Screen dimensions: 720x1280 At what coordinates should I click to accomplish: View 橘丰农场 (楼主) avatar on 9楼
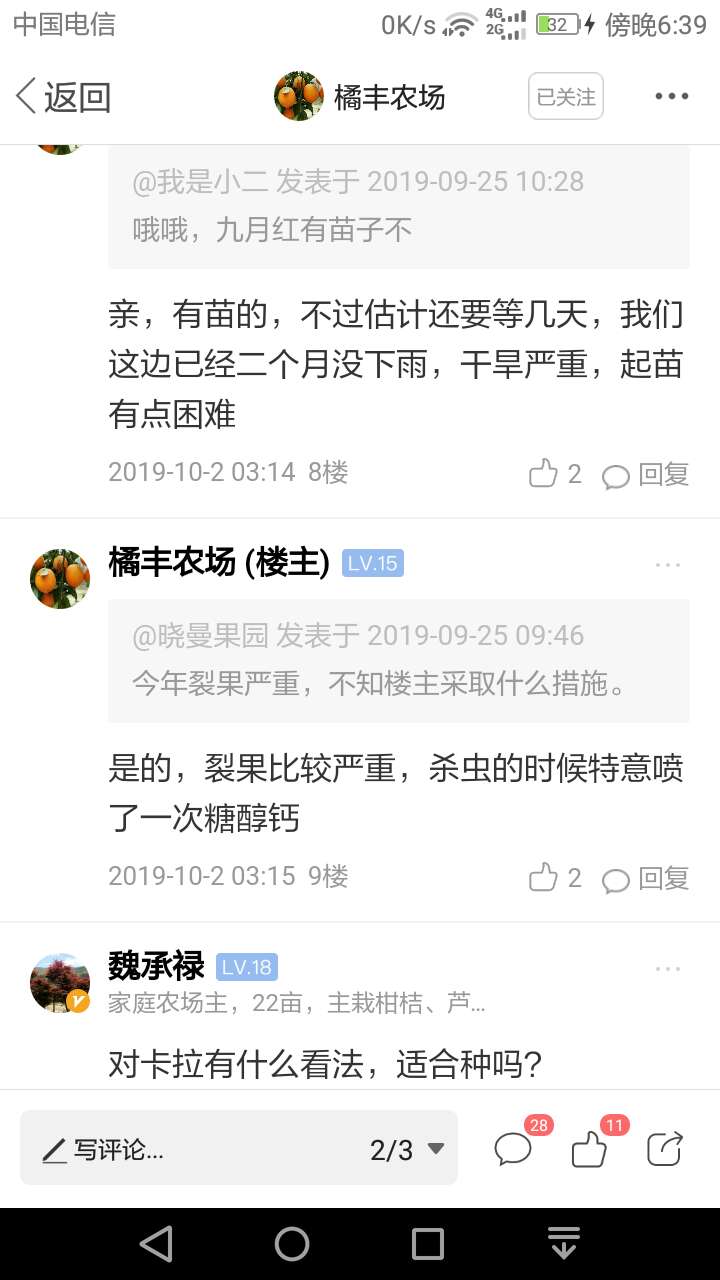click(x=60, y=579)
